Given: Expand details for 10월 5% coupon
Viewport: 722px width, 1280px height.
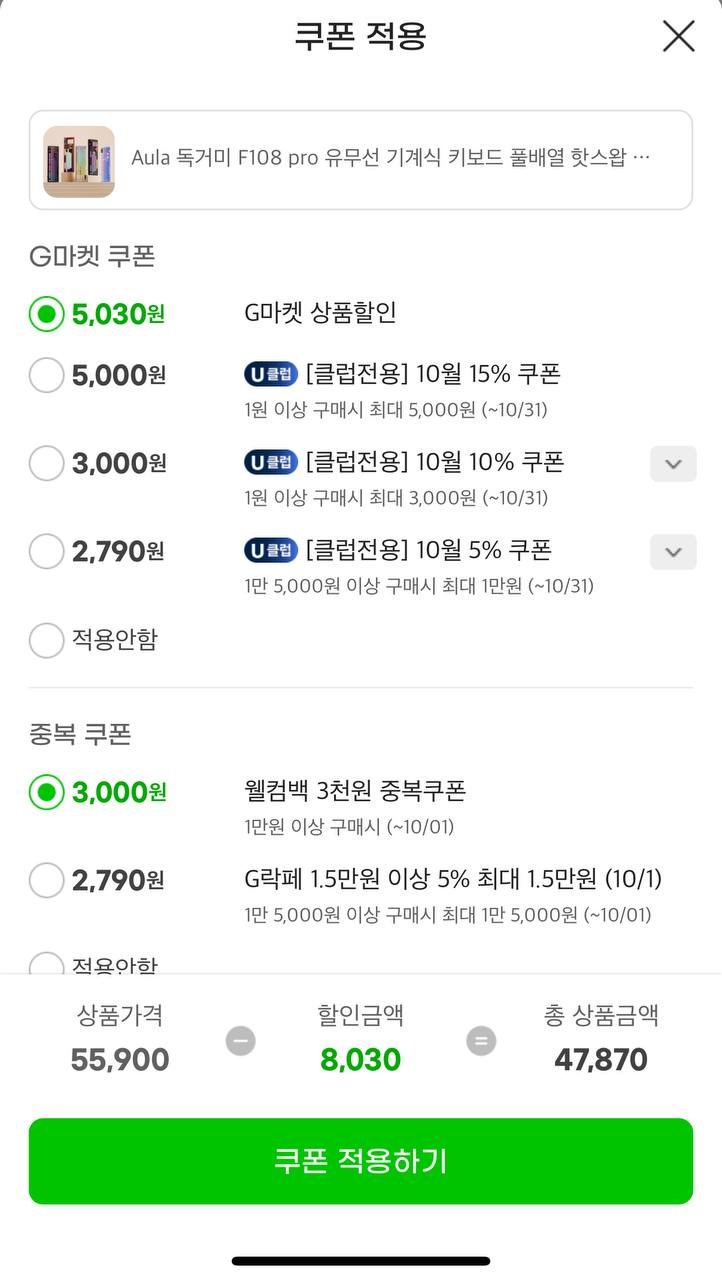Looking at the screenshot, I should (673, 551).
